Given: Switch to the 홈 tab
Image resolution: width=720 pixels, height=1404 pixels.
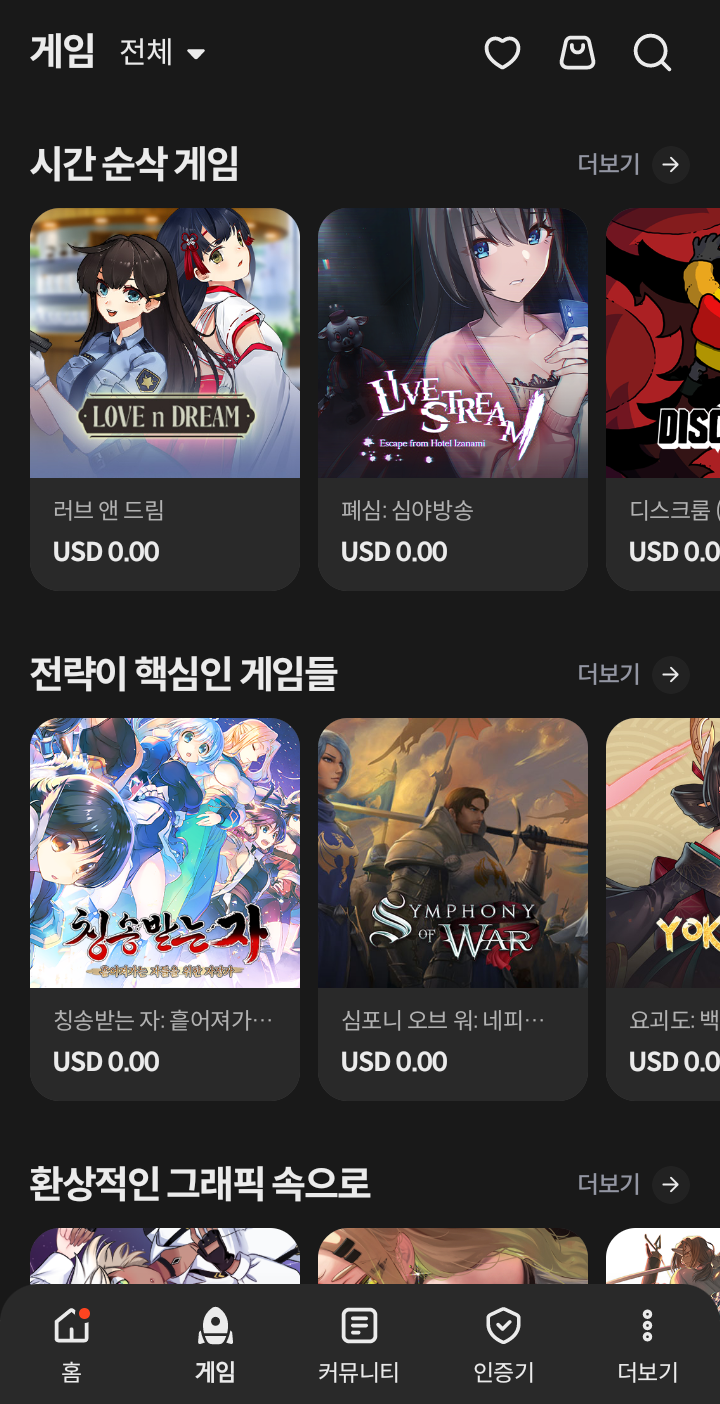Looking at the screenshot, I should (71, 1344).
